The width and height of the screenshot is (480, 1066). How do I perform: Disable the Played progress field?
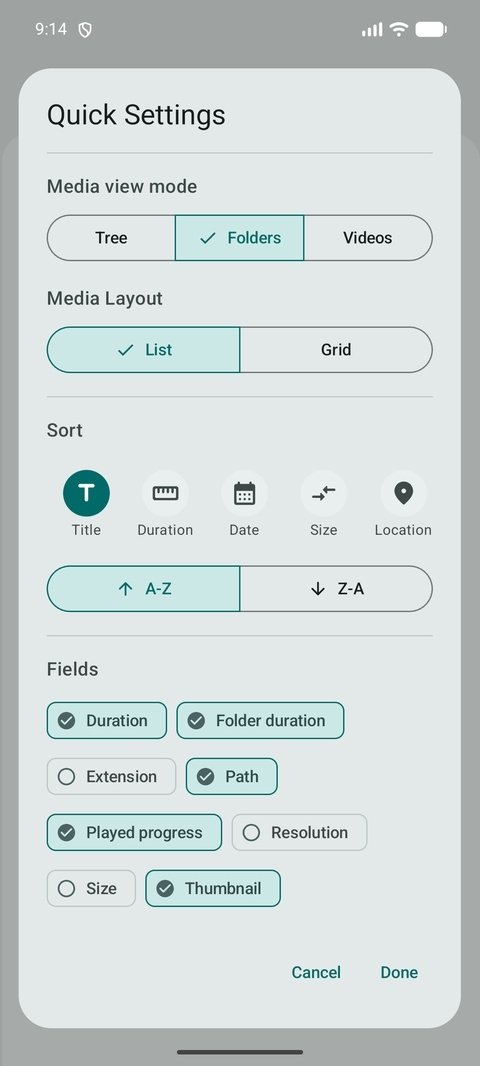[x=135, y=832]
